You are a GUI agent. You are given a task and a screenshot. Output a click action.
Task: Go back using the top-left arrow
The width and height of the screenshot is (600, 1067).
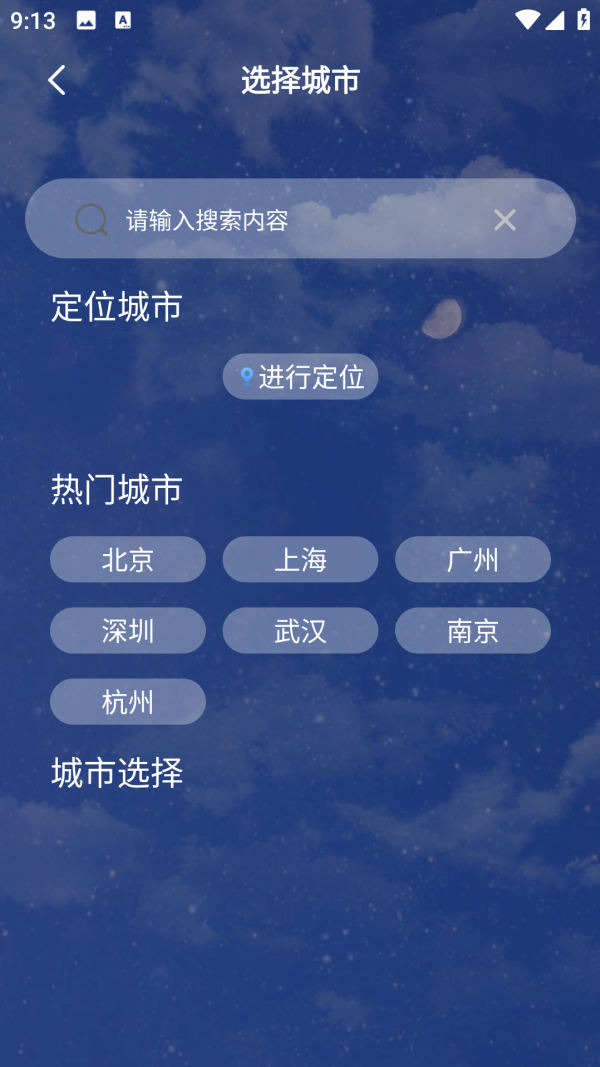pos(57,80)
